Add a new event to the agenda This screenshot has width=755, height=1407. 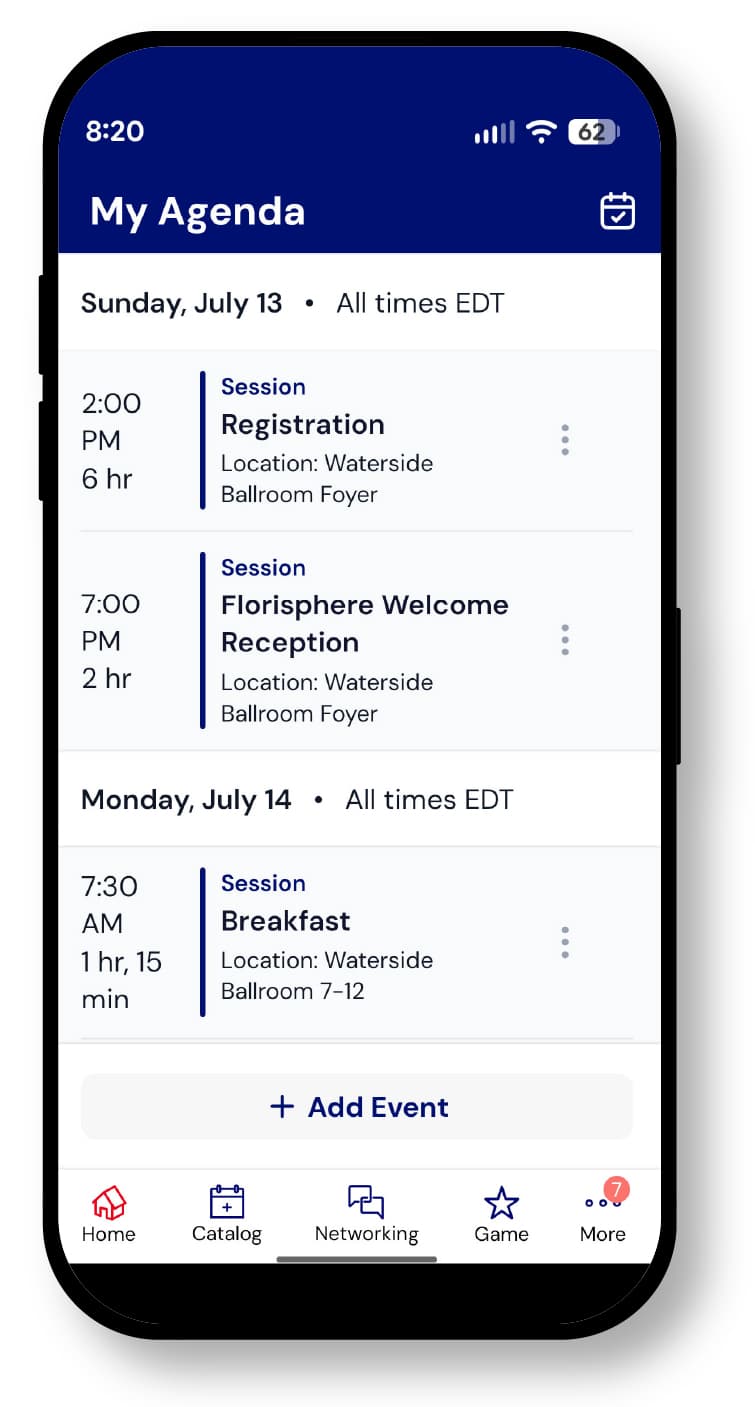click(x=357, y=1107)
